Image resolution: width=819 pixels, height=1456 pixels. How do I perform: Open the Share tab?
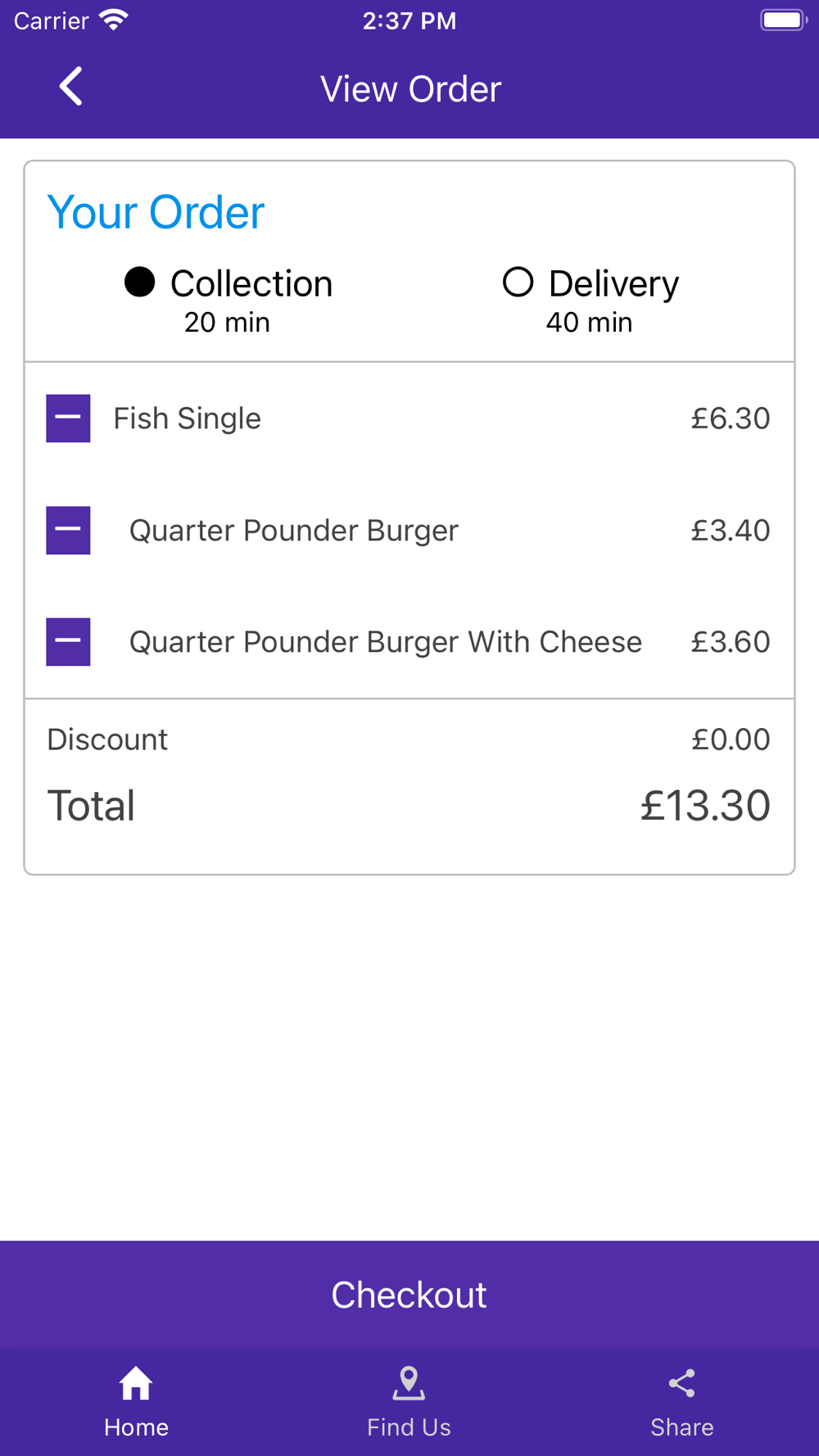[x=681, y=1402]
